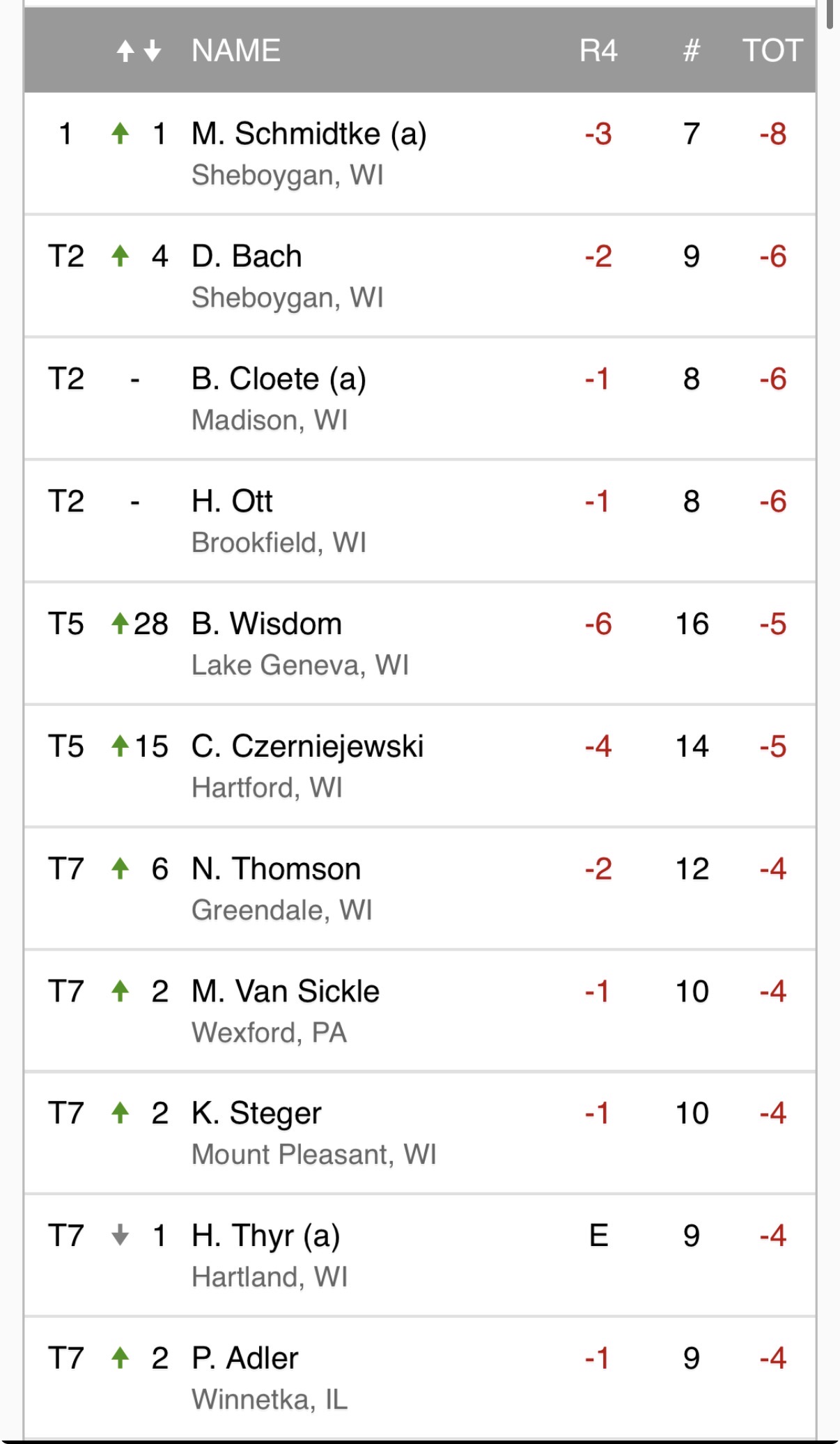The image size is (840, 1444).
Task: Open D. Bach's leaderboard row
Action: [x=420, y=276]
